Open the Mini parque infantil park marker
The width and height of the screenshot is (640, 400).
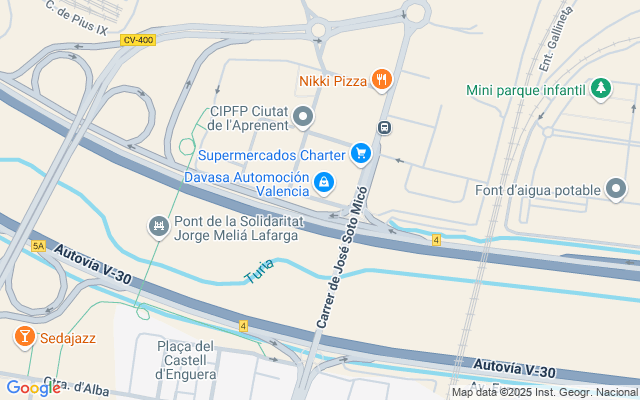pos(601,90)
